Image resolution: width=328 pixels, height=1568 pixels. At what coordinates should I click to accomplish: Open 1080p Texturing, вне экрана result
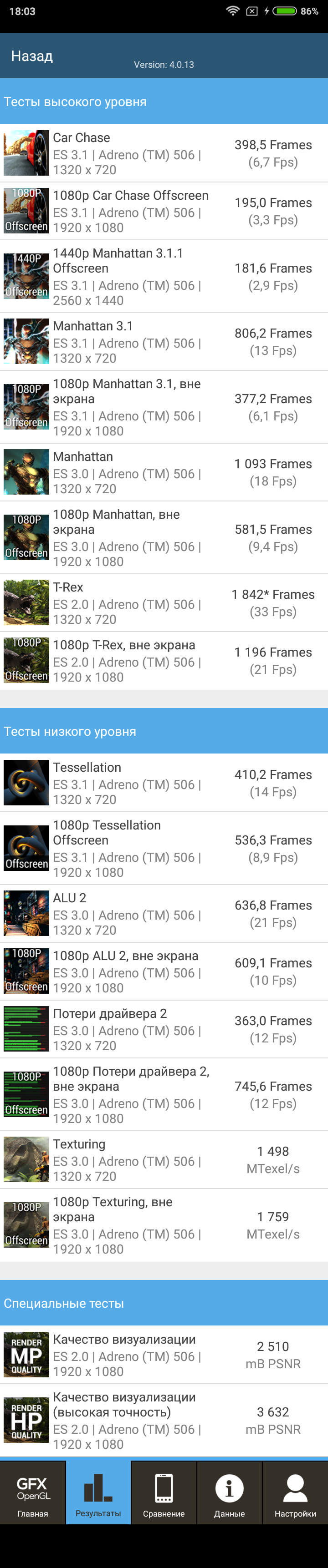[164, 1225]
